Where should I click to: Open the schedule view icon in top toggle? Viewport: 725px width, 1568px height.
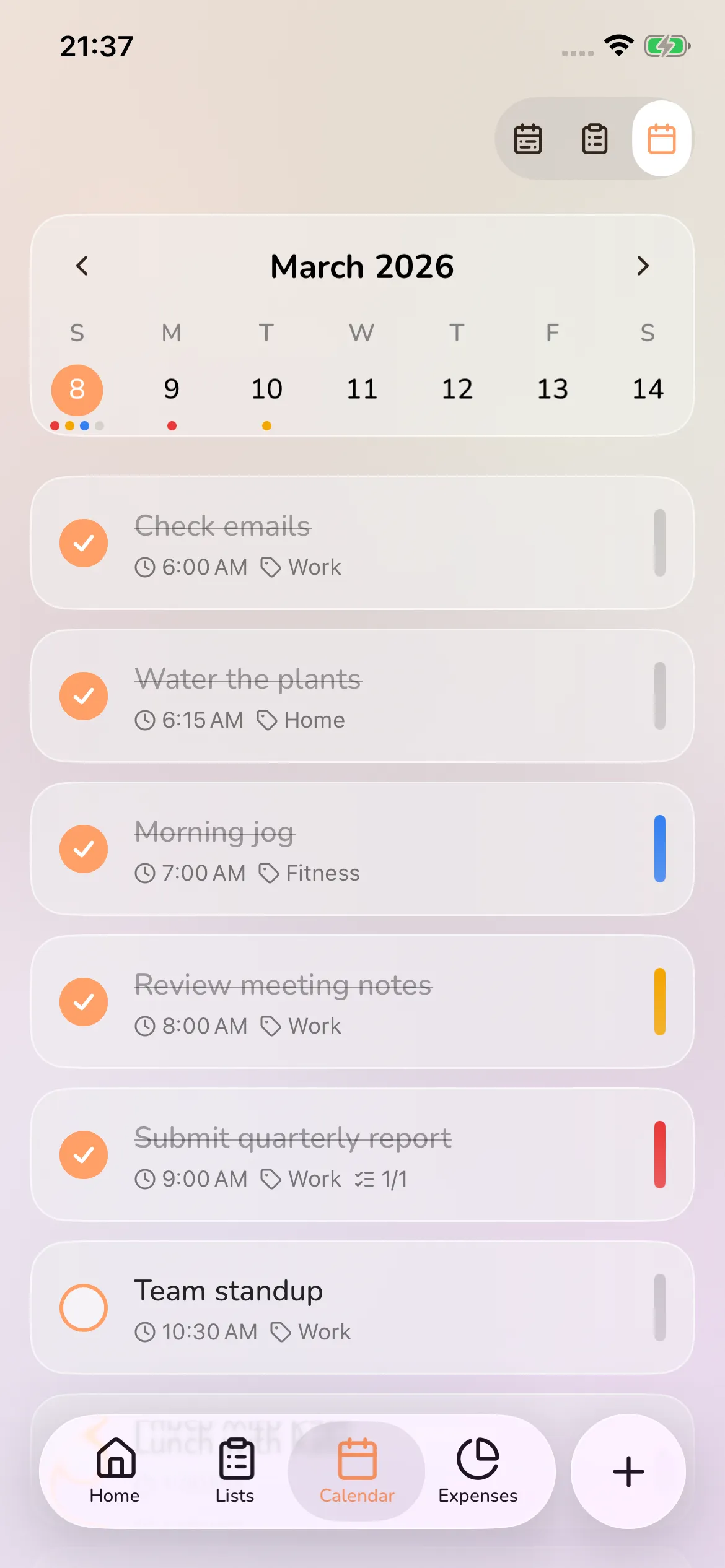point(529,138)
